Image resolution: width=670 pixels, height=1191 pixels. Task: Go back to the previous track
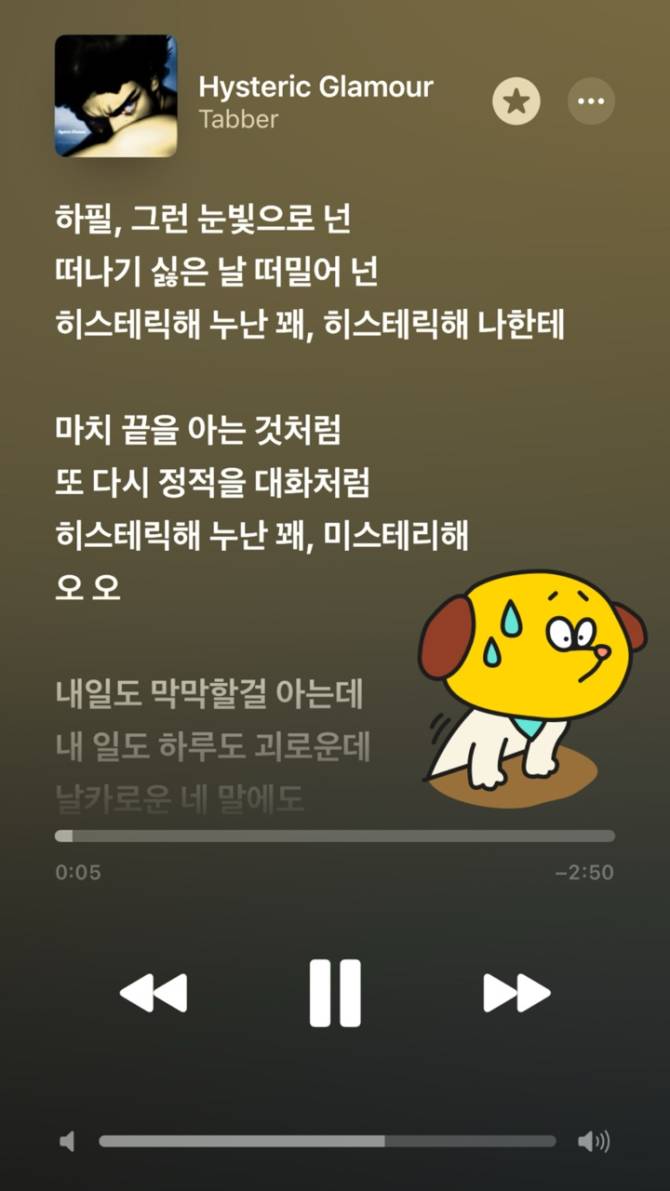[x=153, y=993]
